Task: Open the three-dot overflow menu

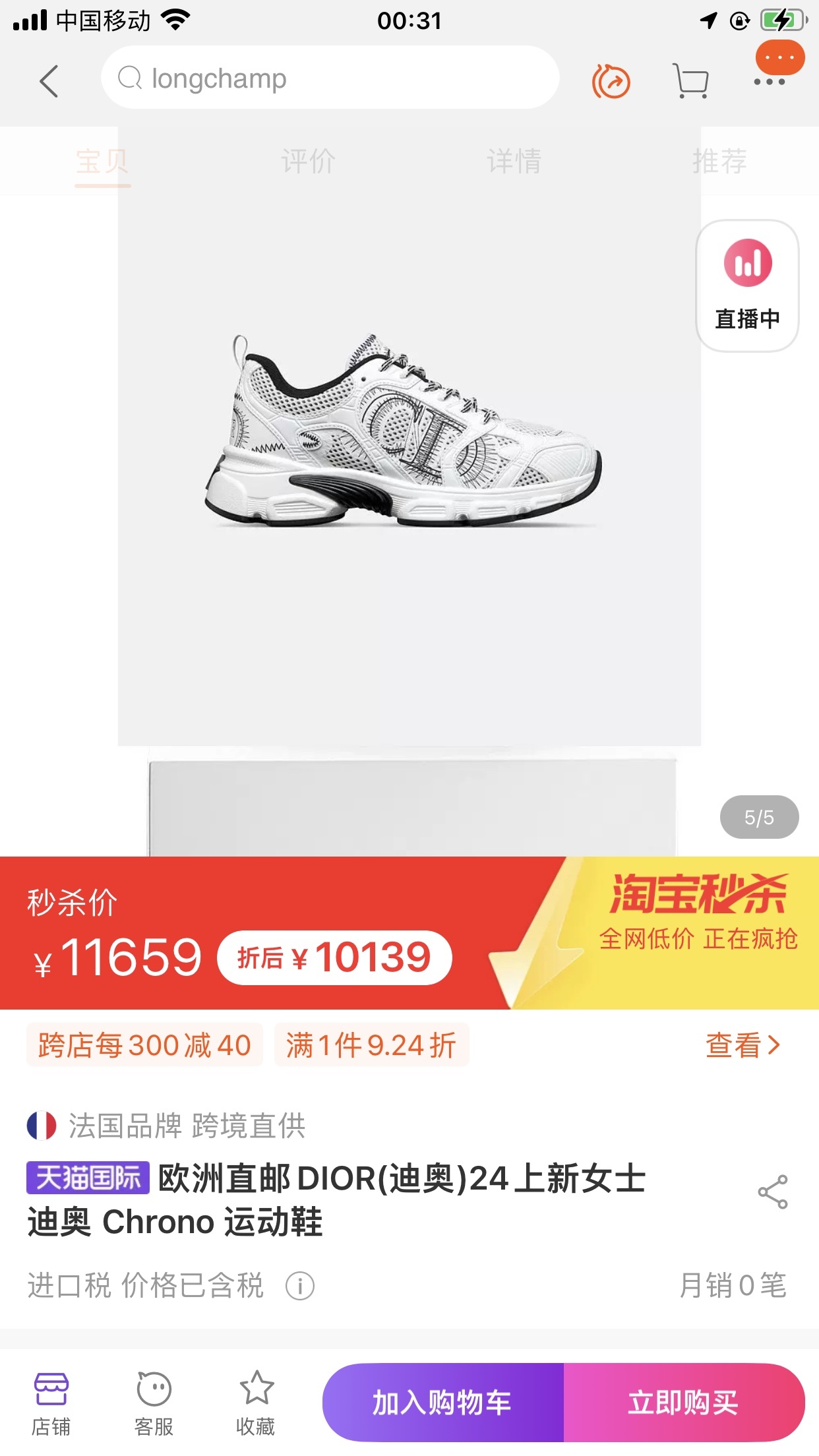Action: coord(770,81)
